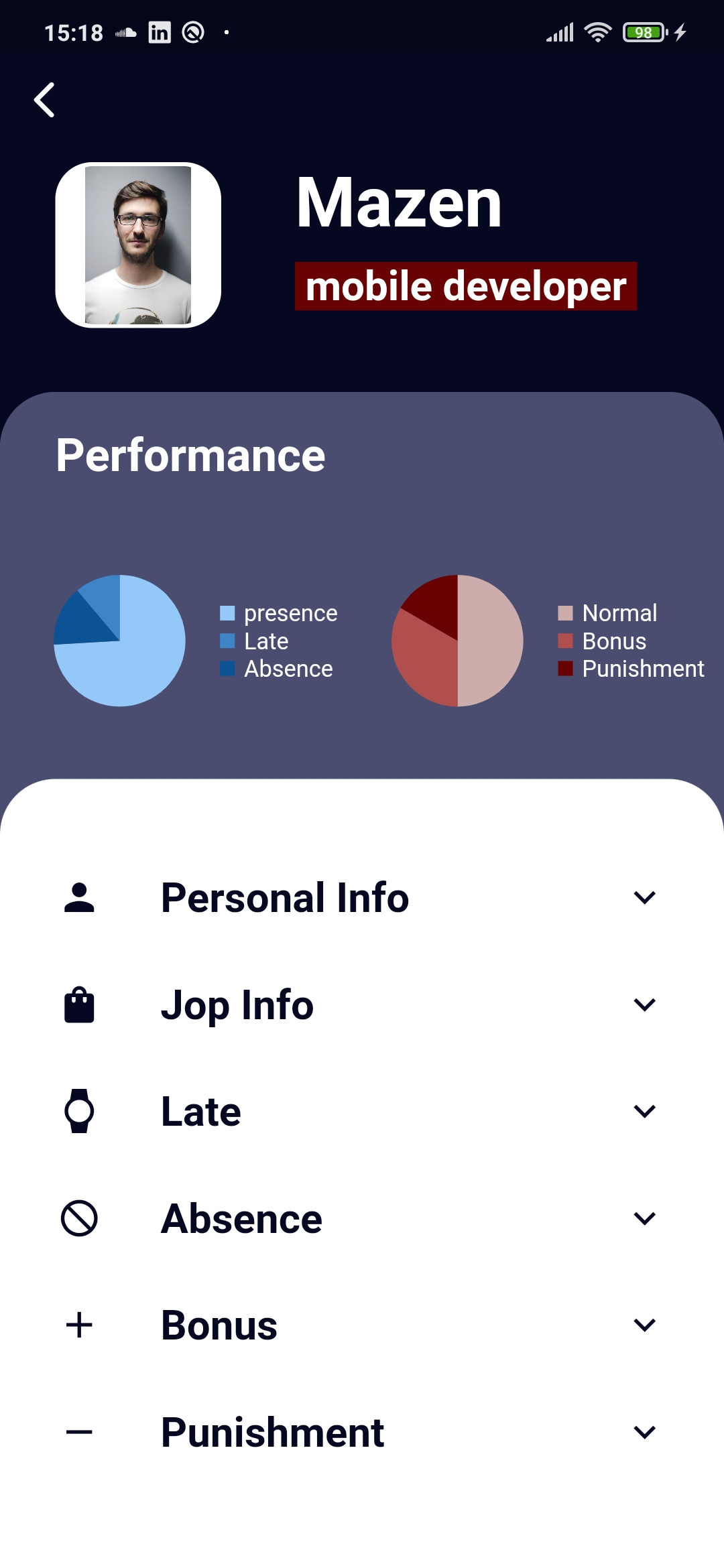Expand the Absence details
This screenshot has width=724, height=1568.
coord(644,1218)
